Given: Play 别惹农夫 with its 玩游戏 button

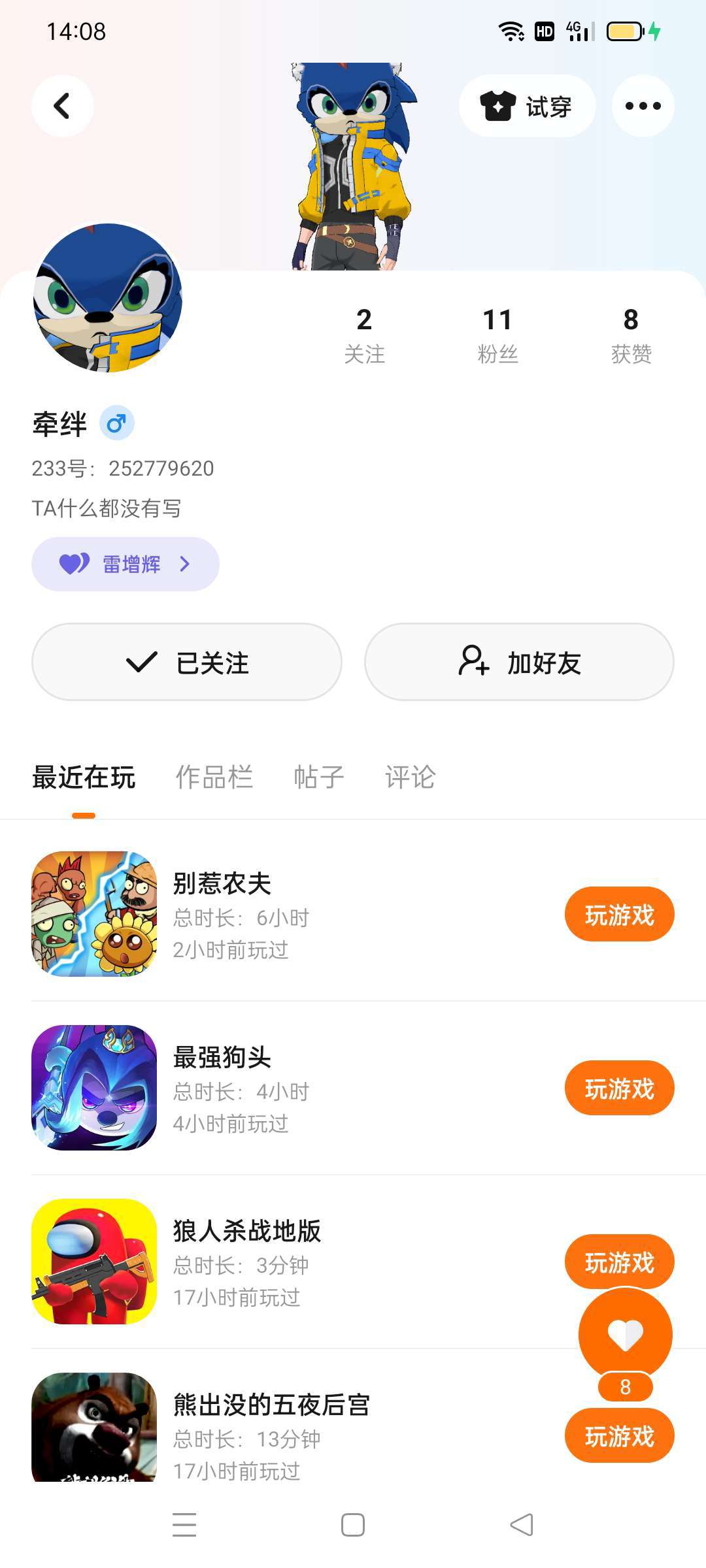Looking at the screenshot, I should (619, 915).
